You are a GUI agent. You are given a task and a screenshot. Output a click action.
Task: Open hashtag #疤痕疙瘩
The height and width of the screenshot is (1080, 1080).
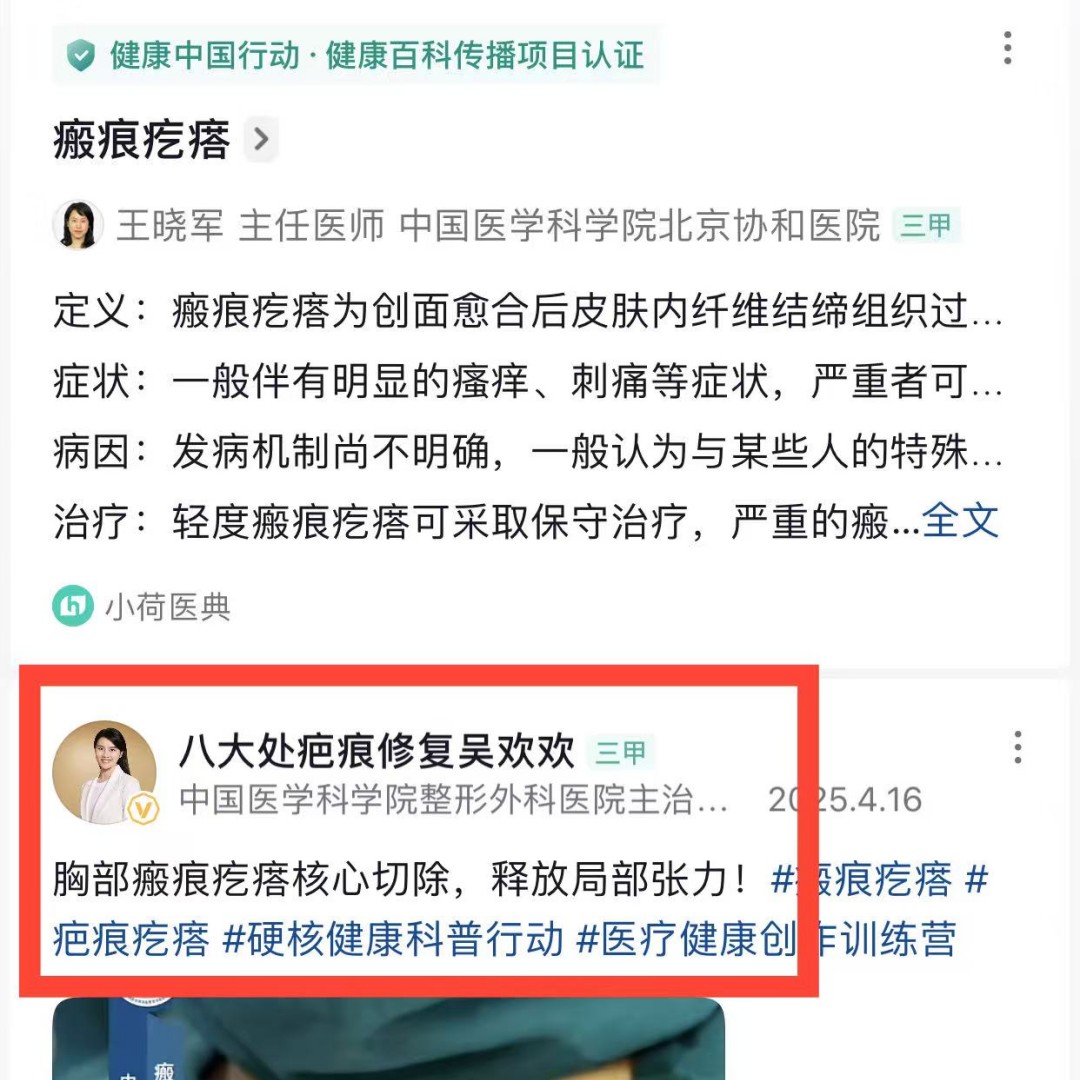click(x=132, y=939)
